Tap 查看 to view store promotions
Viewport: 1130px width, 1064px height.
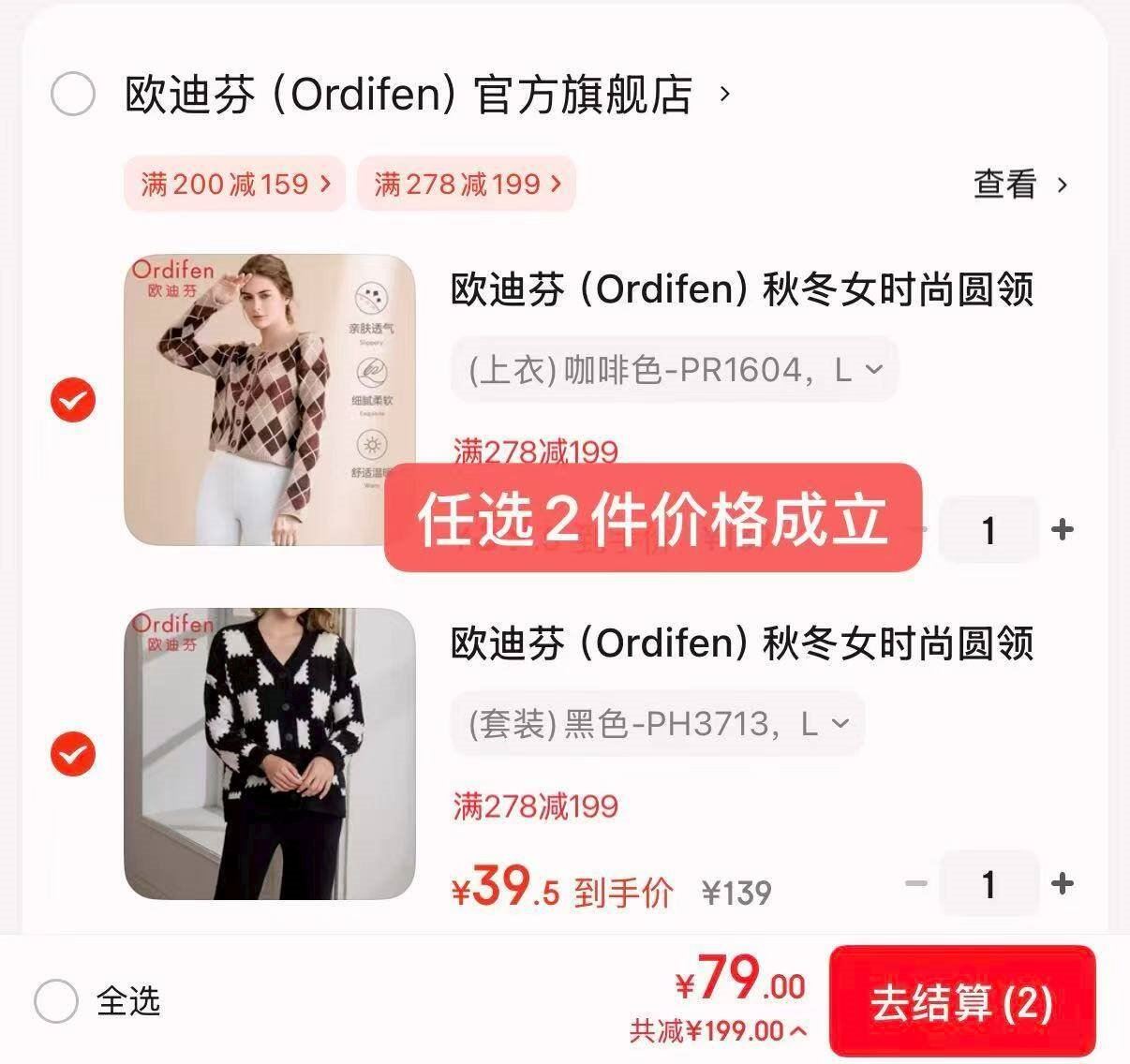(1019, 184)
